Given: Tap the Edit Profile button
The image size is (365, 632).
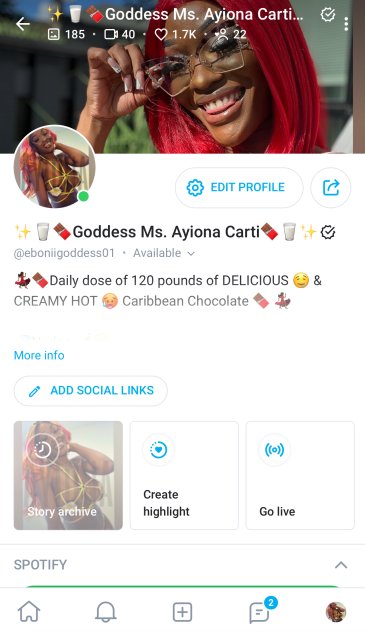Looking at the screenshot, I should point(239,187).
